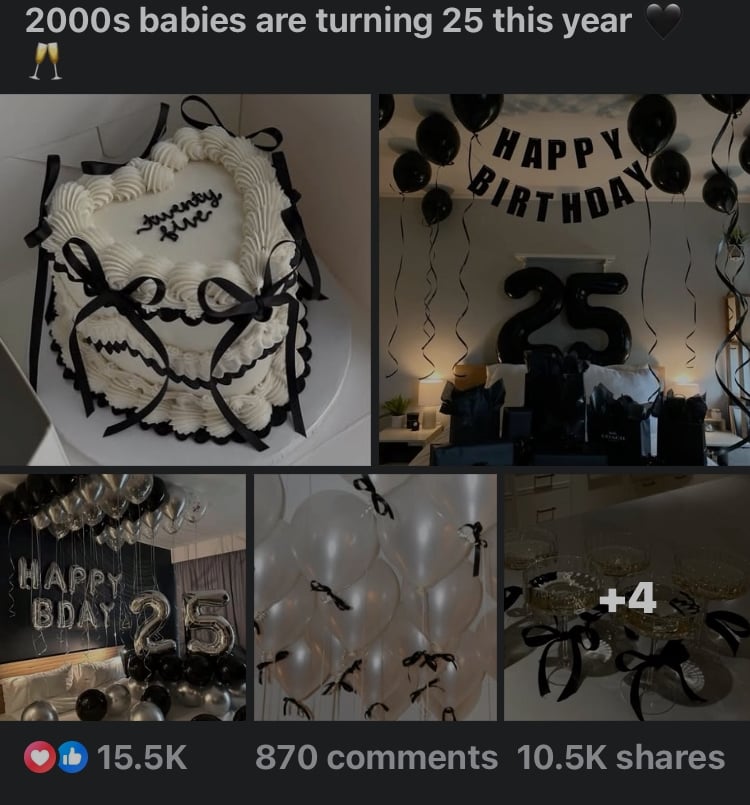Image resolution: width=750 pixels, height=805 pixels.
Task: Open the silver Happy Bday balloons photo
Action: 122,597
